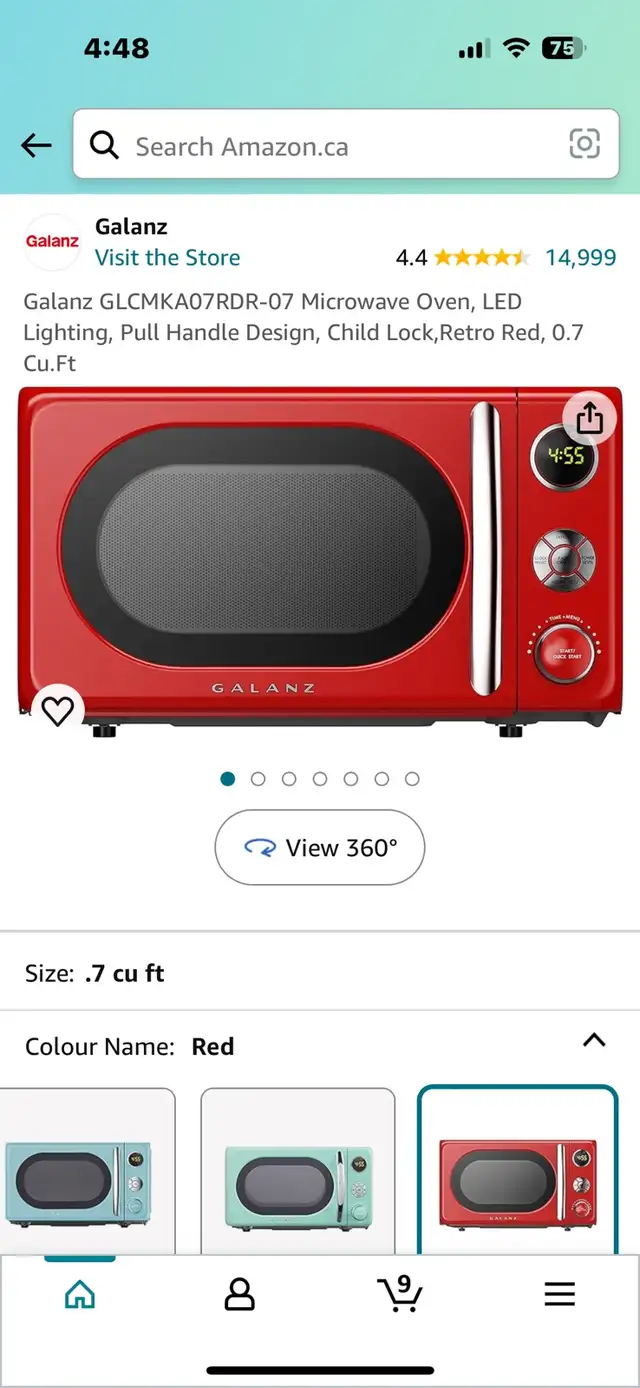Open the account profile tab
This screenshot has width=640, height=1388.
pos(239,1295)
